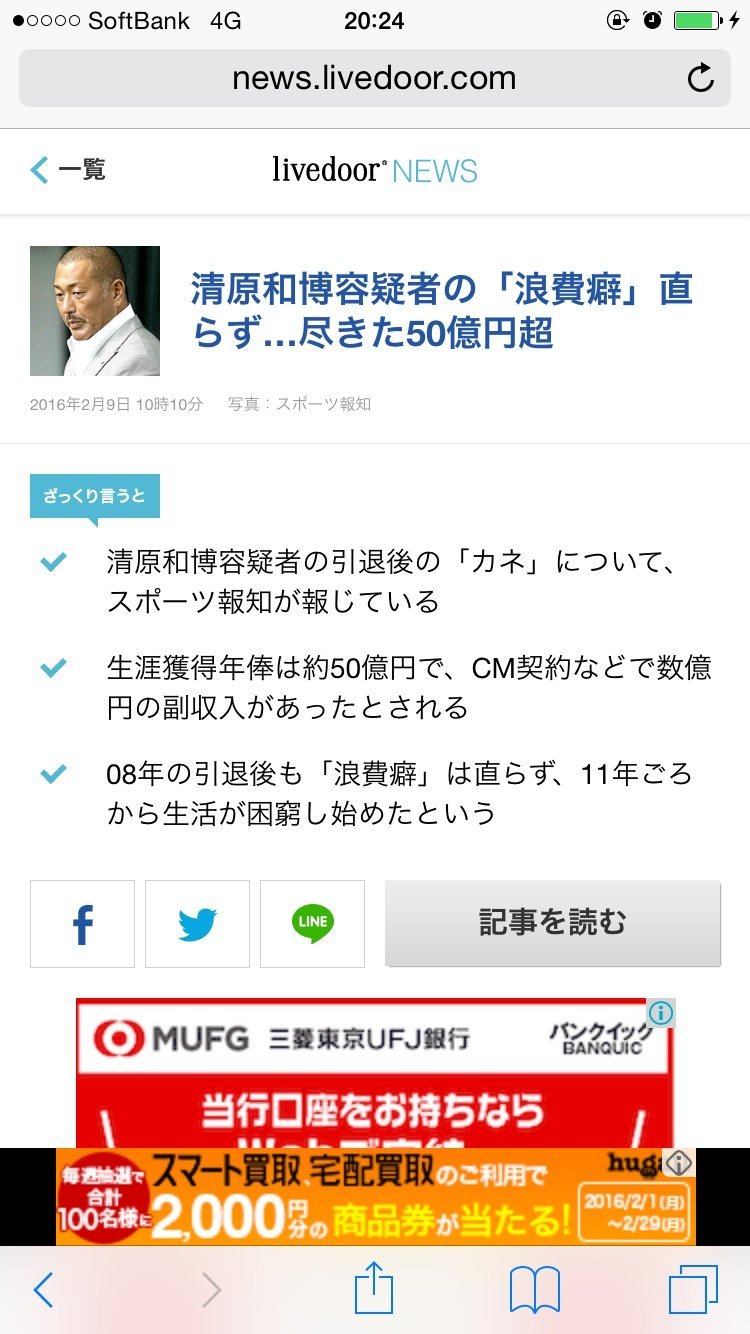Share the article on Twitter
The image size is (750, 1334).
198,924
